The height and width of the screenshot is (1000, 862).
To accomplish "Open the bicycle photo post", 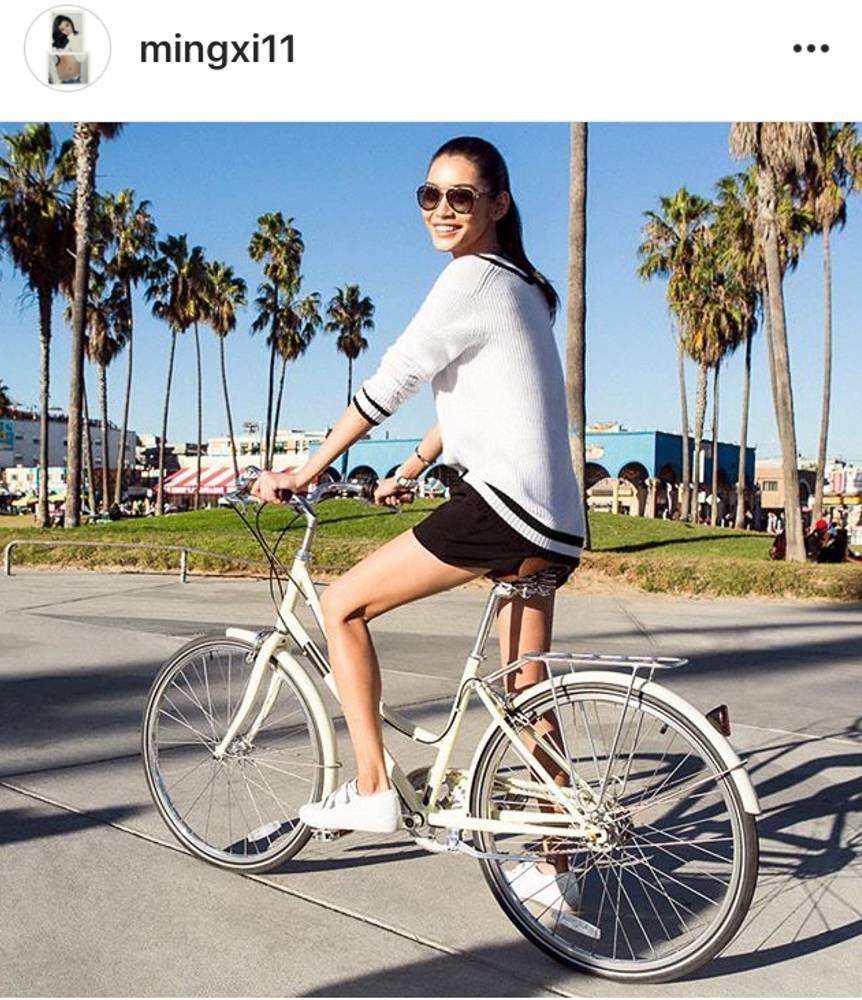I will pos(431,560).
